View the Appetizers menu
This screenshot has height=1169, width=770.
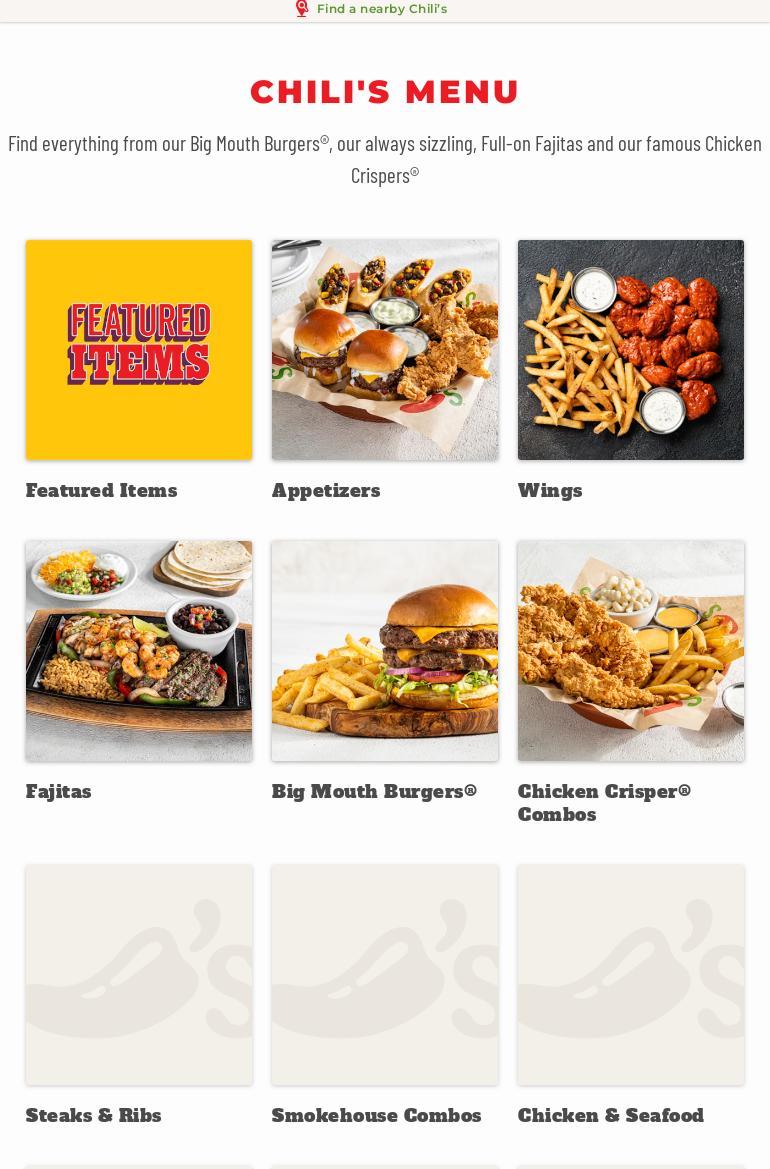(385, 350)
